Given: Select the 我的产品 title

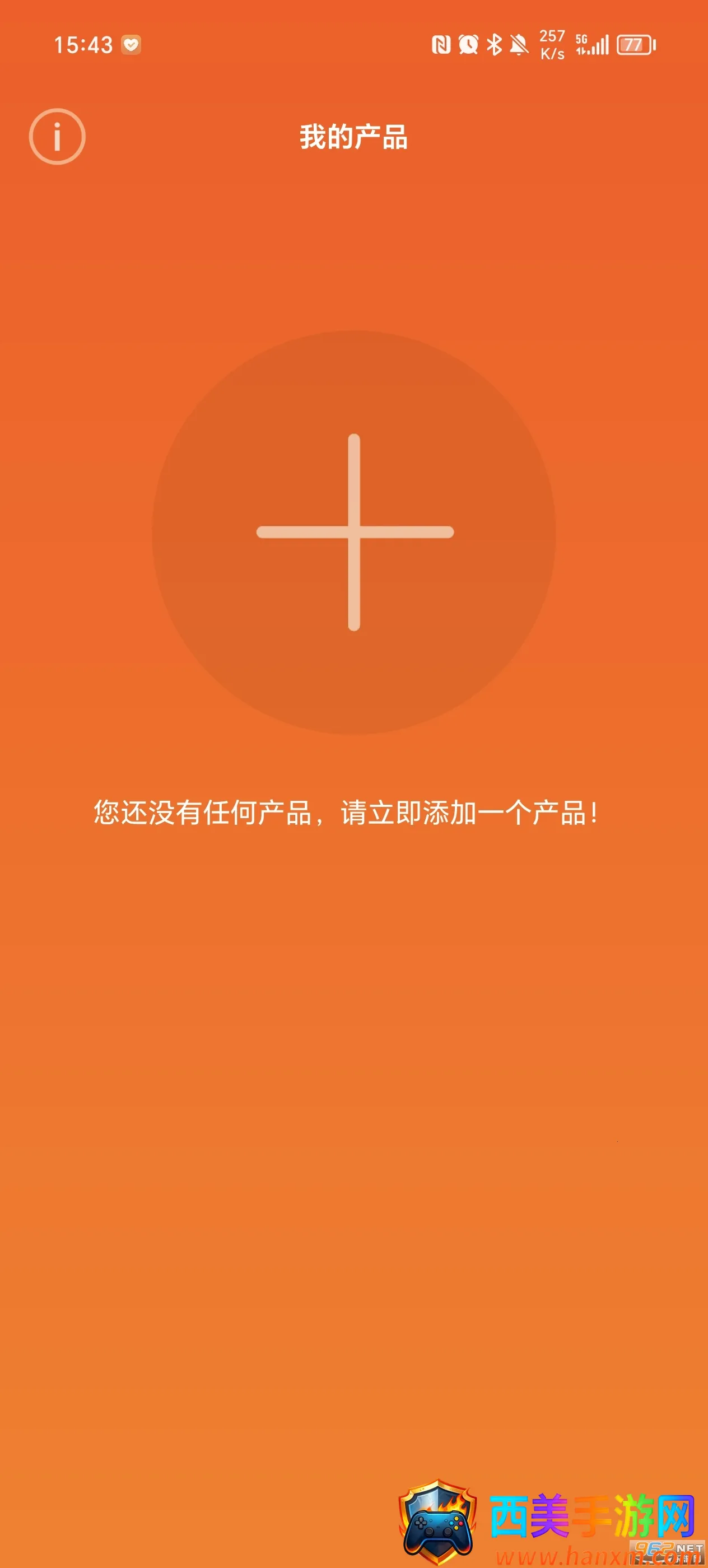Looking at the screenshot, I should (353, 137).
